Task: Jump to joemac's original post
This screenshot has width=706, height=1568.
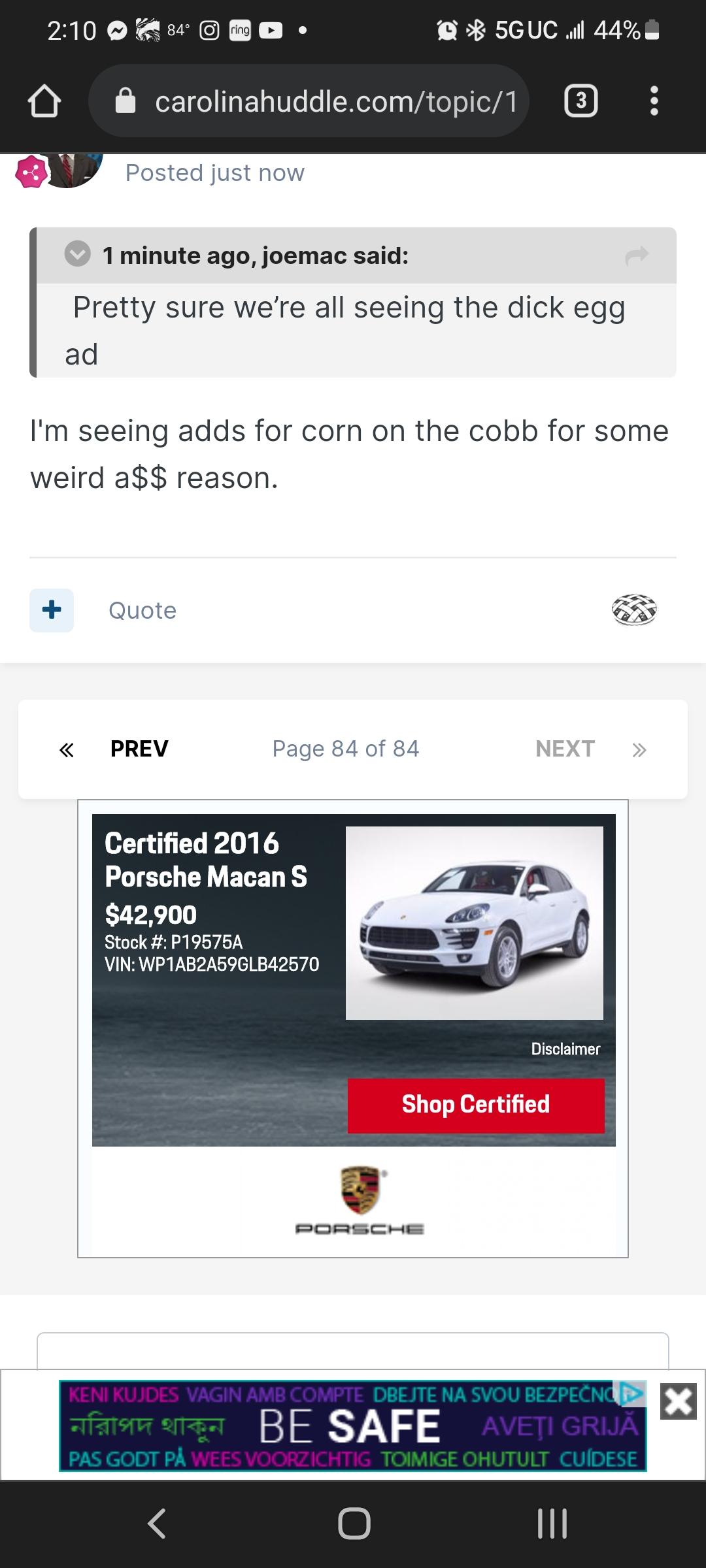Action: 637,255
